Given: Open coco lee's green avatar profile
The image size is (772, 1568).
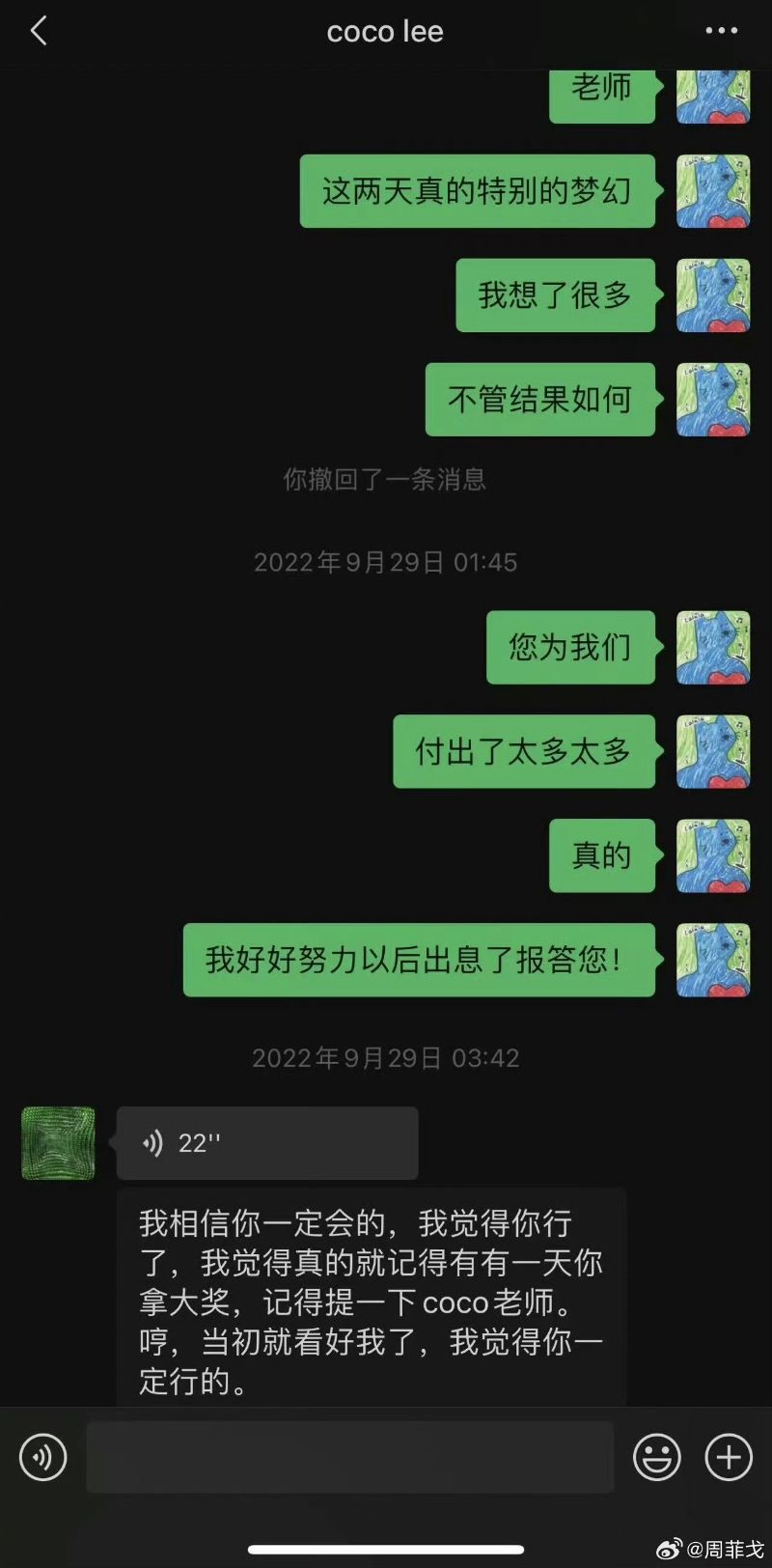Looking at the screenshot, I should pyautogui.click(x=58, y=1143).
